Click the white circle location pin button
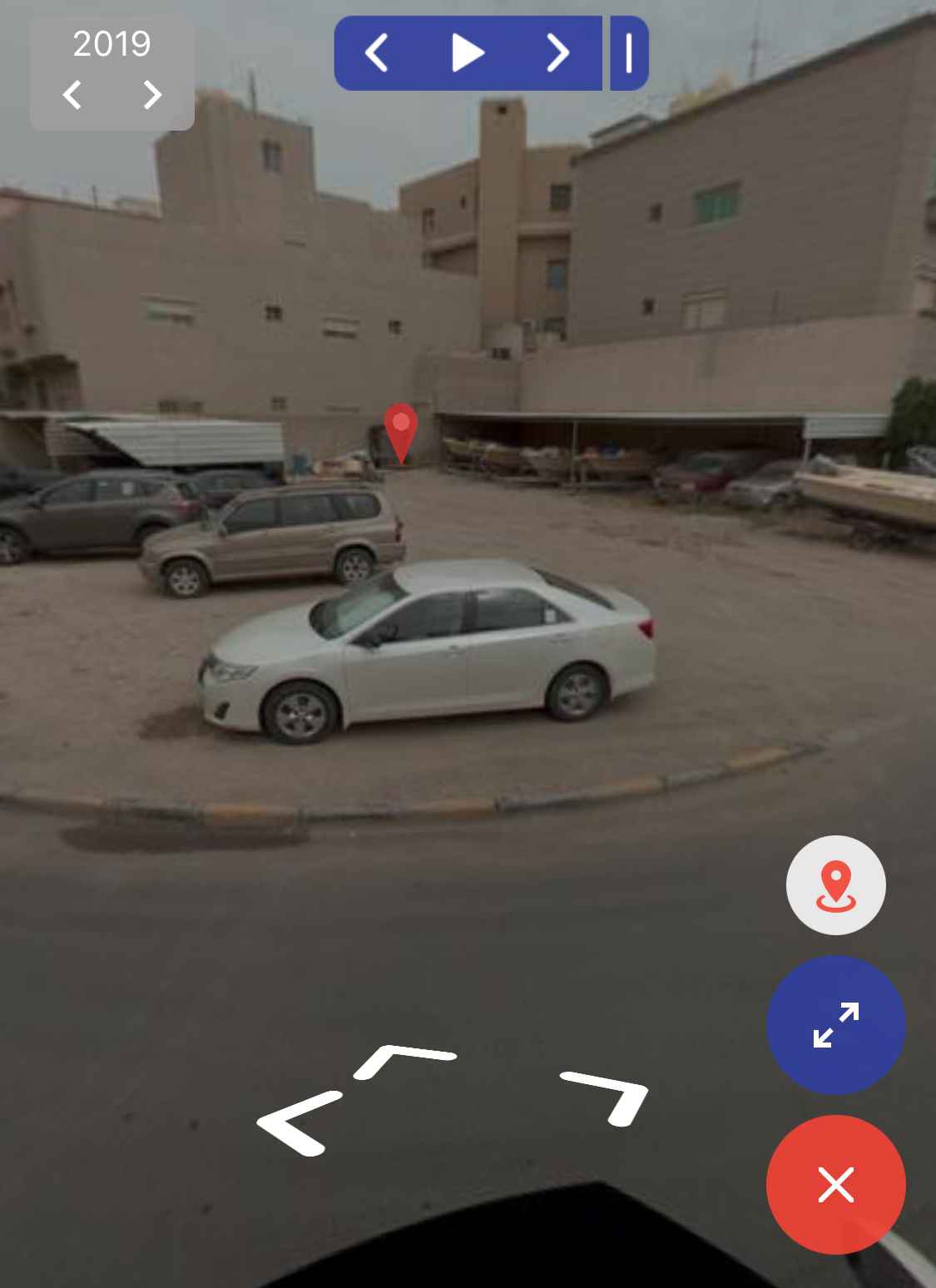The image size is (936, 1288). (x=835, y=884)
